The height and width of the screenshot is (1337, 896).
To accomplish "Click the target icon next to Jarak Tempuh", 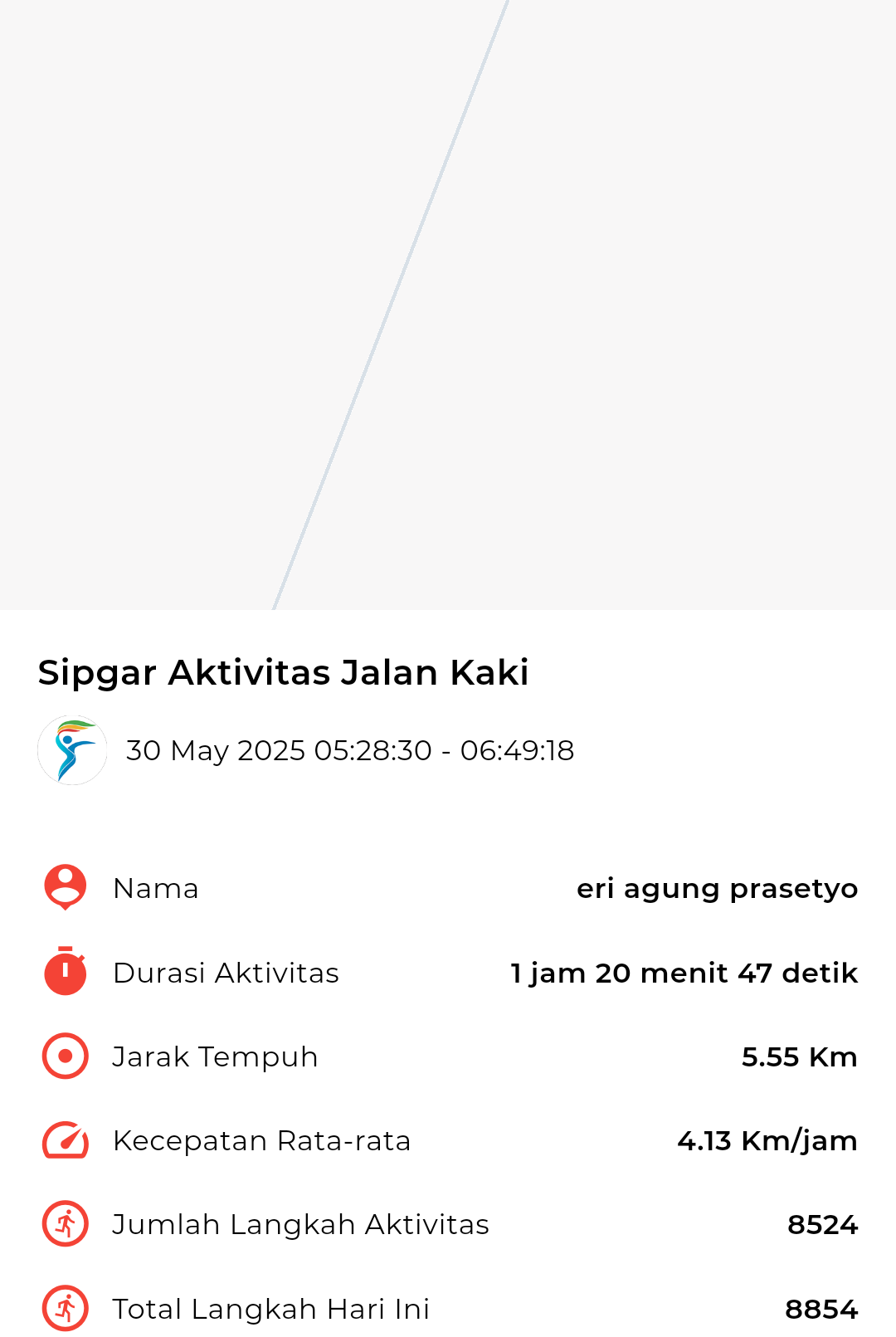I will pyautogui.click(x=65, y=1056).
